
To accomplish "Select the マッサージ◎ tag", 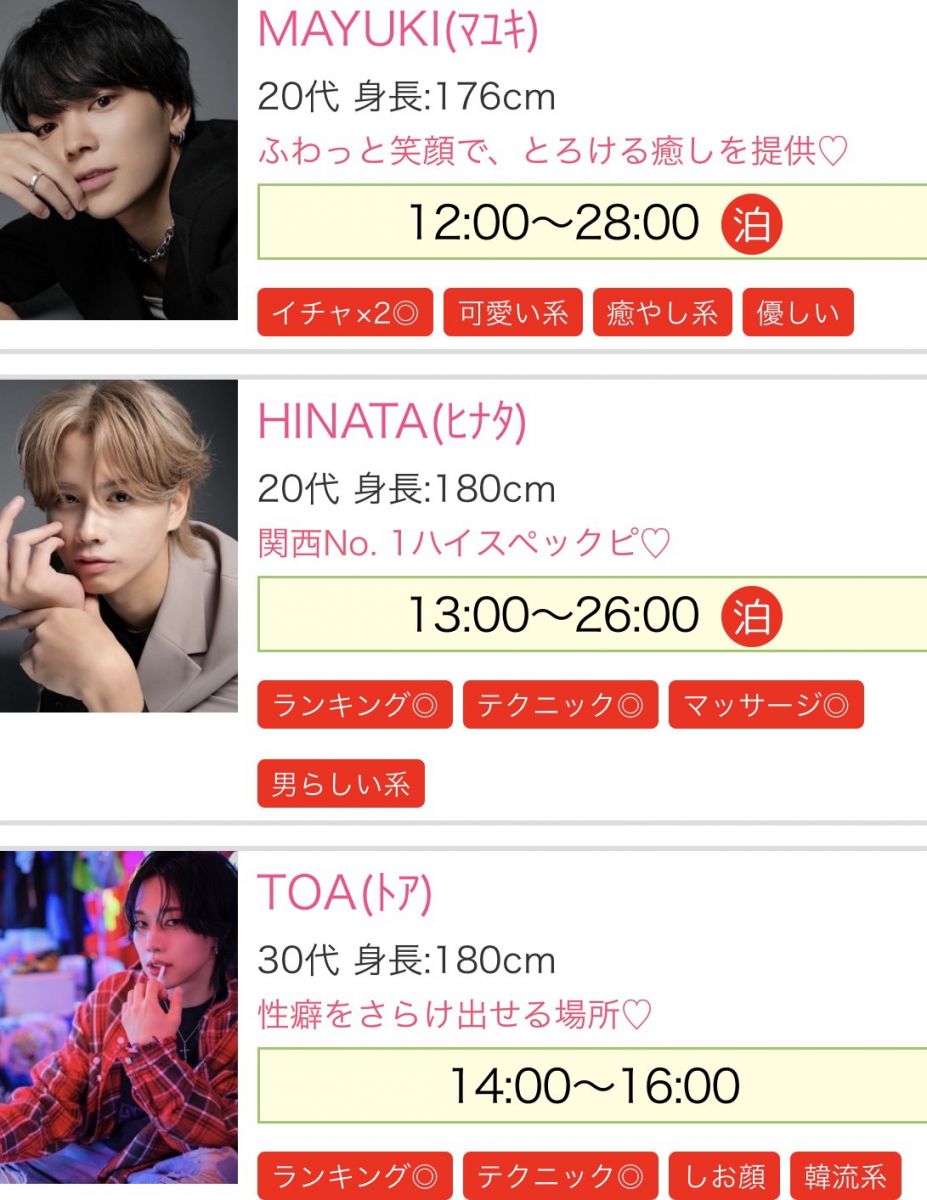I will [x=766, y=705].
